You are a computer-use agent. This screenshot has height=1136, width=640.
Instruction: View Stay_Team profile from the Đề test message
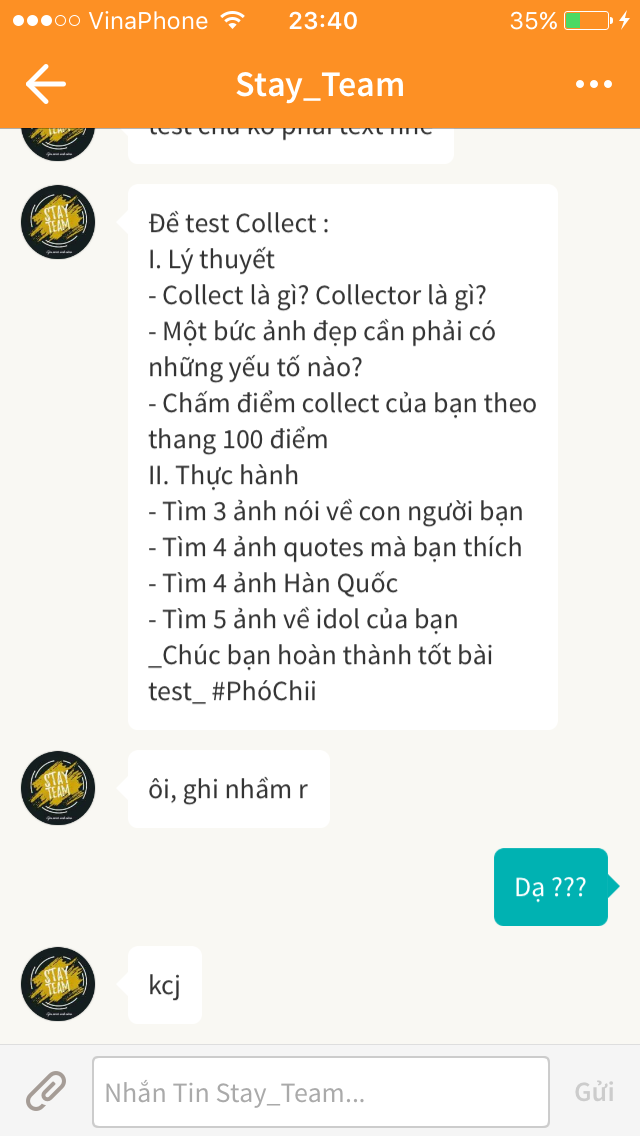pyautogui.click(x=58, y=222)
